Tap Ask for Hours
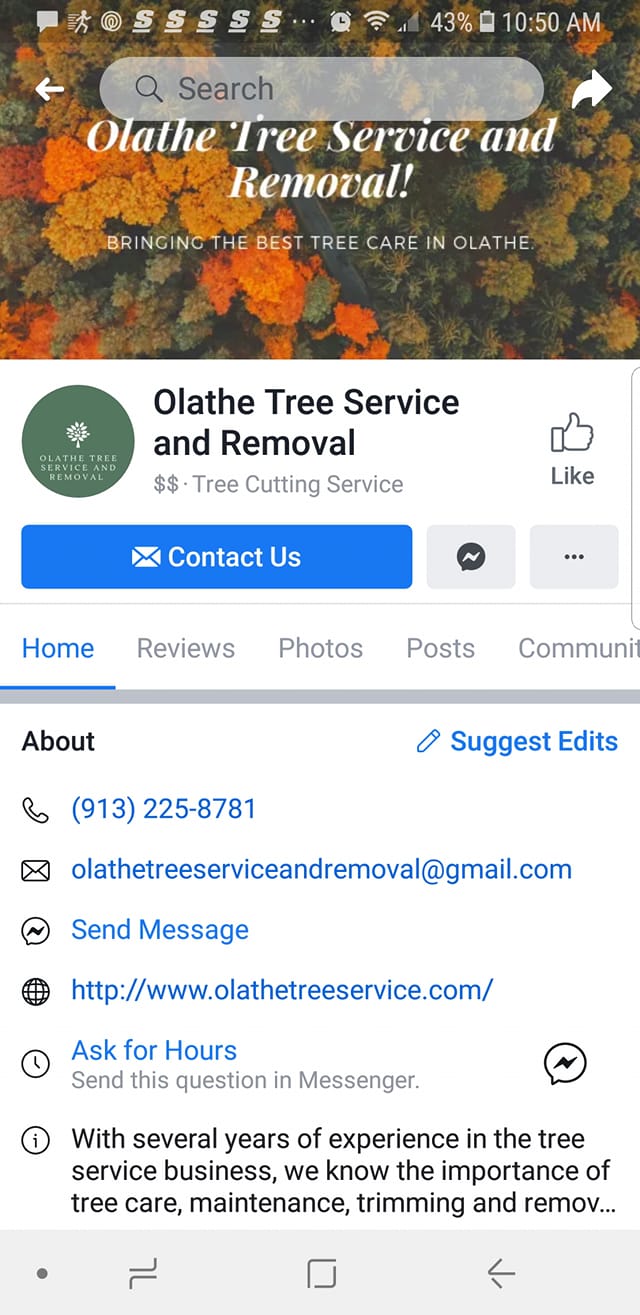Image resolution: width=640 pixels, height=1315 pixels. pyautogui.click(x=154, y=1051)
